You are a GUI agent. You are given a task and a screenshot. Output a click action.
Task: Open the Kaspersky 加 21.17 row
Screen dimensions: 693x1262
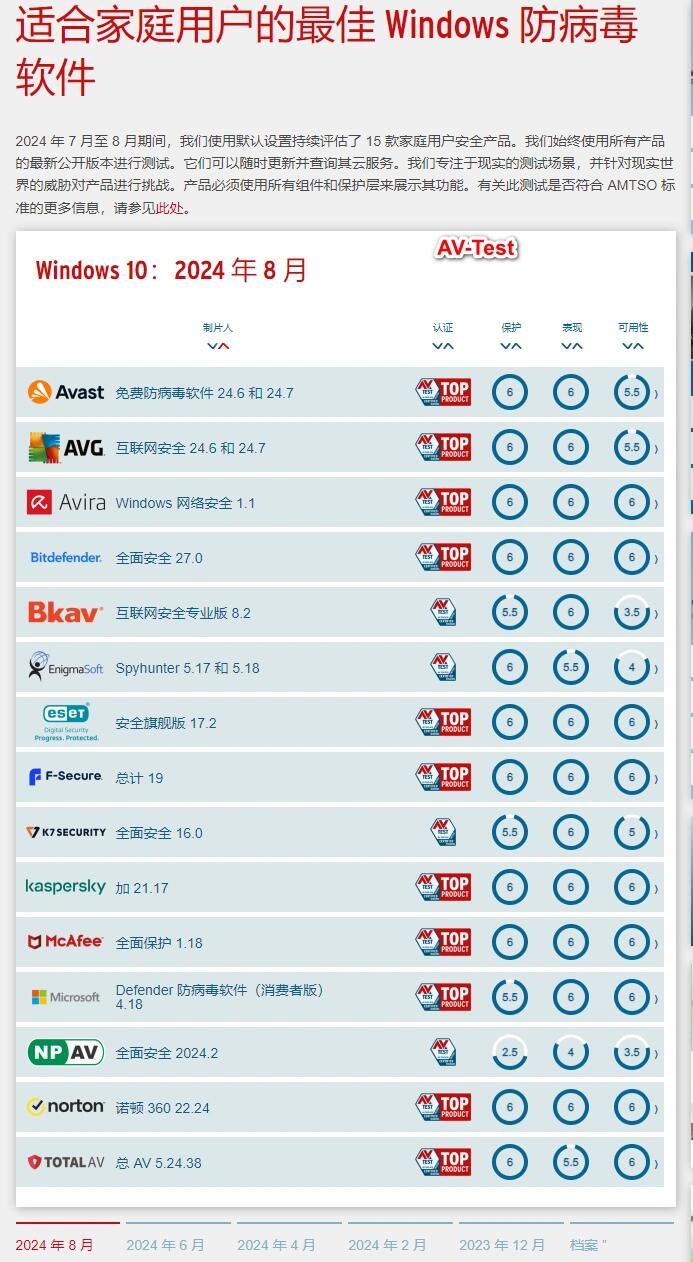point(141,888)
